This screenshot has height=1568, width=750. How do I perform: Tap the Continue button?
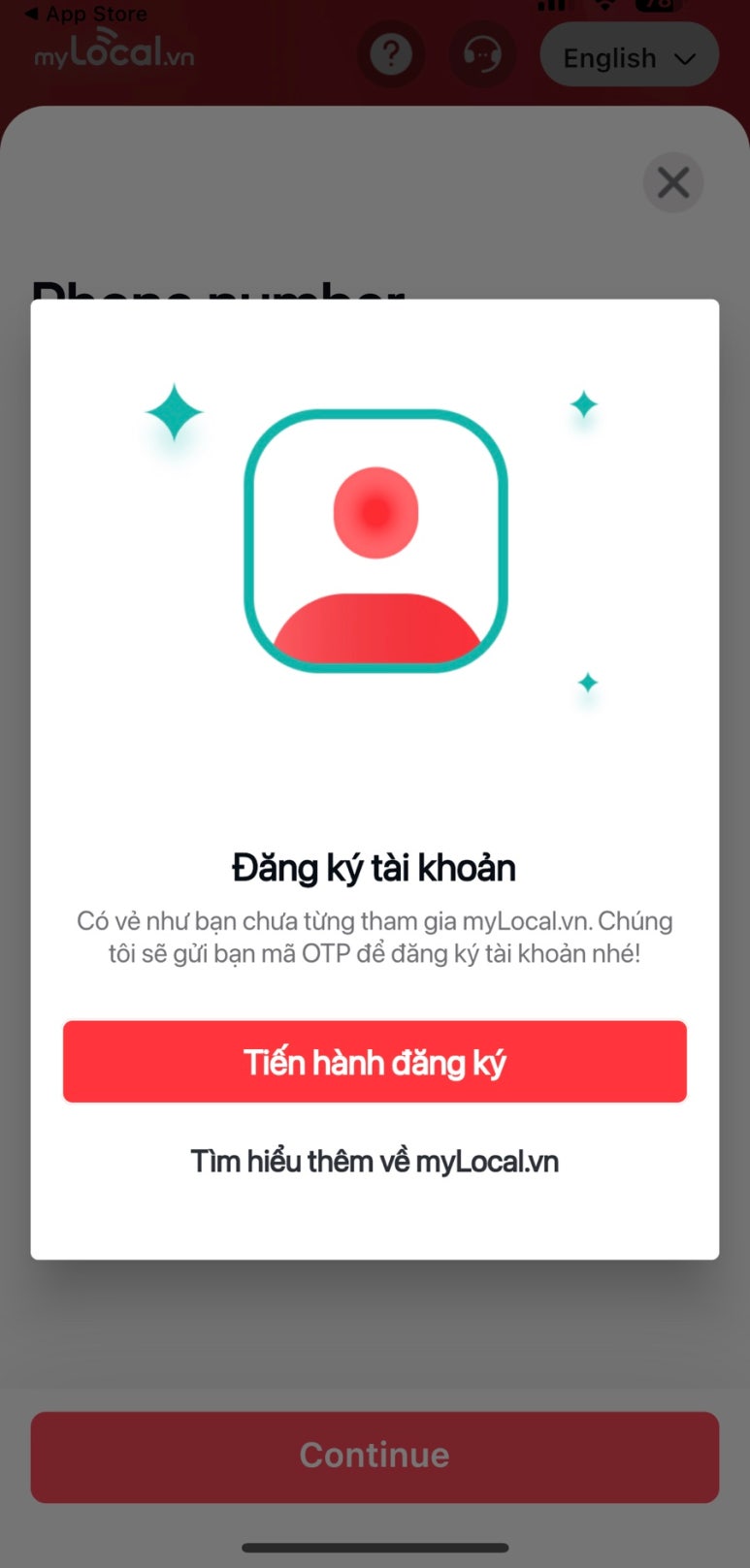click(x=375, y=1456)
